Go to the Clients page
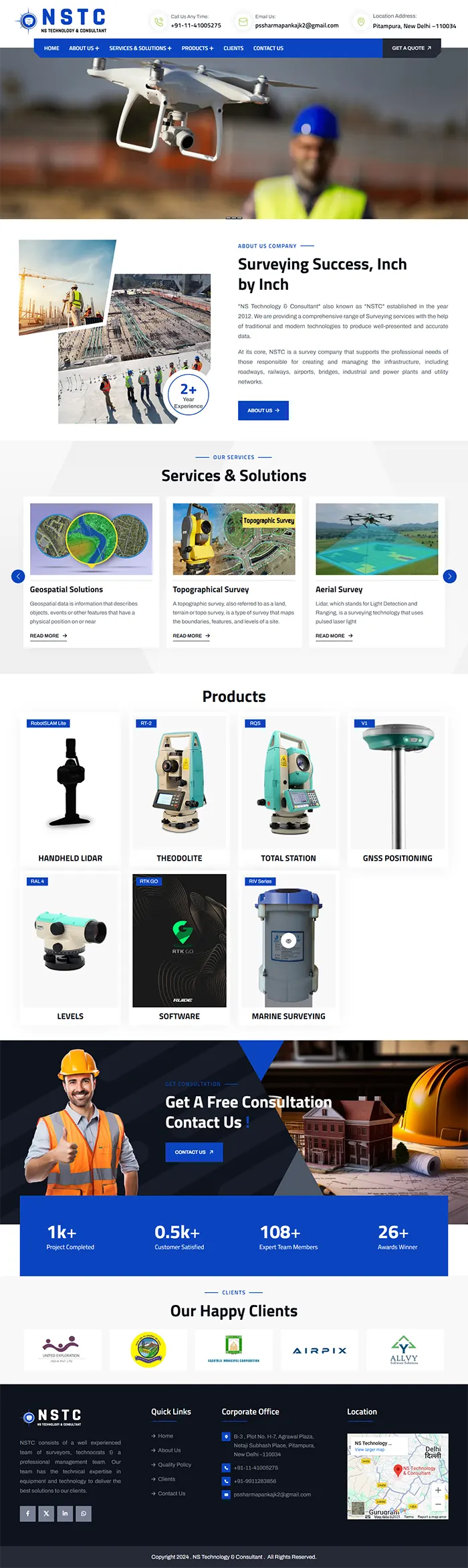468x1568 pixels. pos(233,48)
